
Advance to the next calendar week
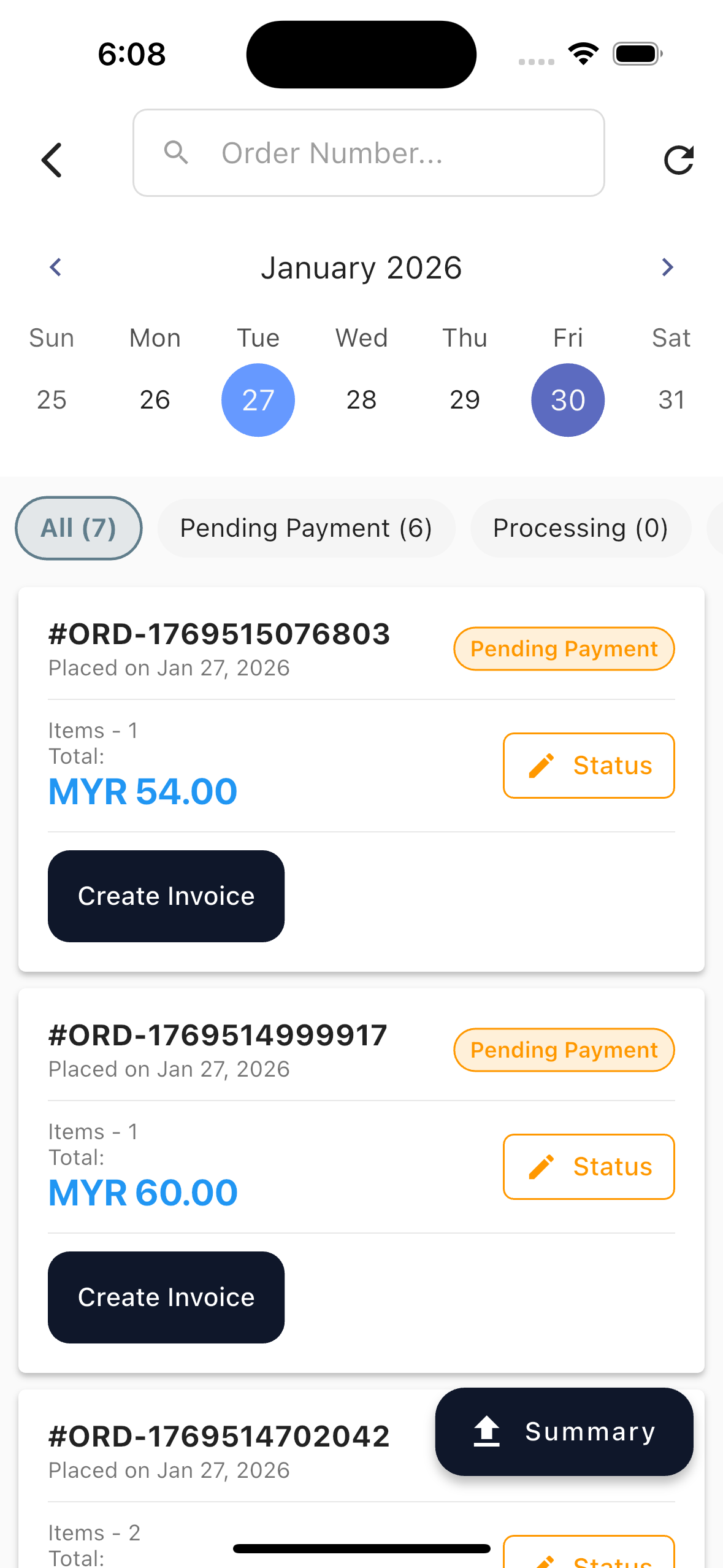click(x=667, y=267)
